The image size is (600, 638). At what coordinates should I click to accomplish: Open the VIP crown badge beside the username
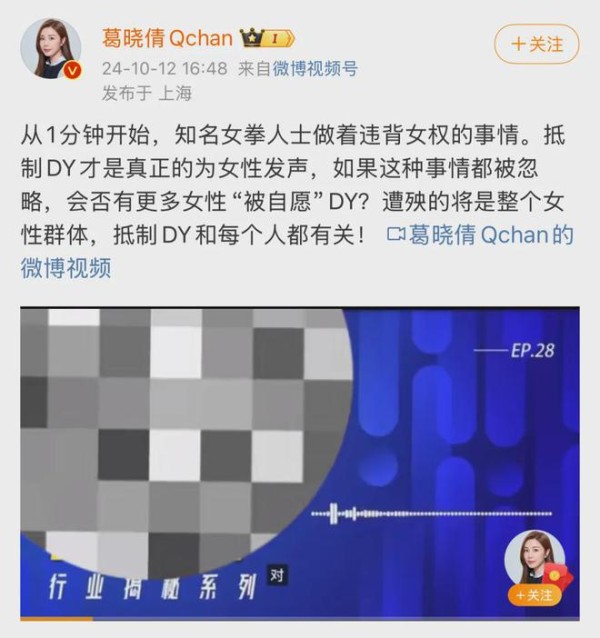(x=266, y=39)
